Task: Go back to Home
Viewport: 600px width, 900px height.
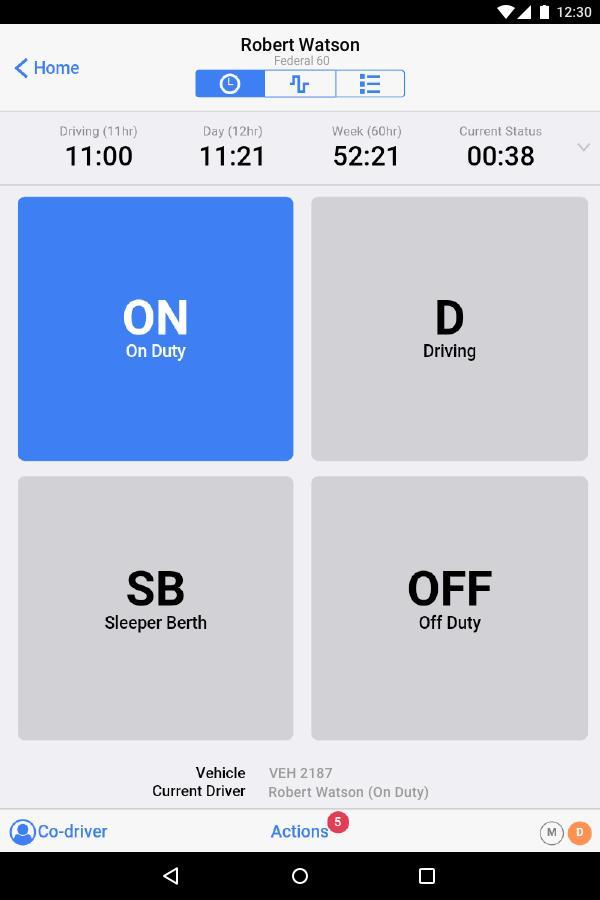Action: 47,68
